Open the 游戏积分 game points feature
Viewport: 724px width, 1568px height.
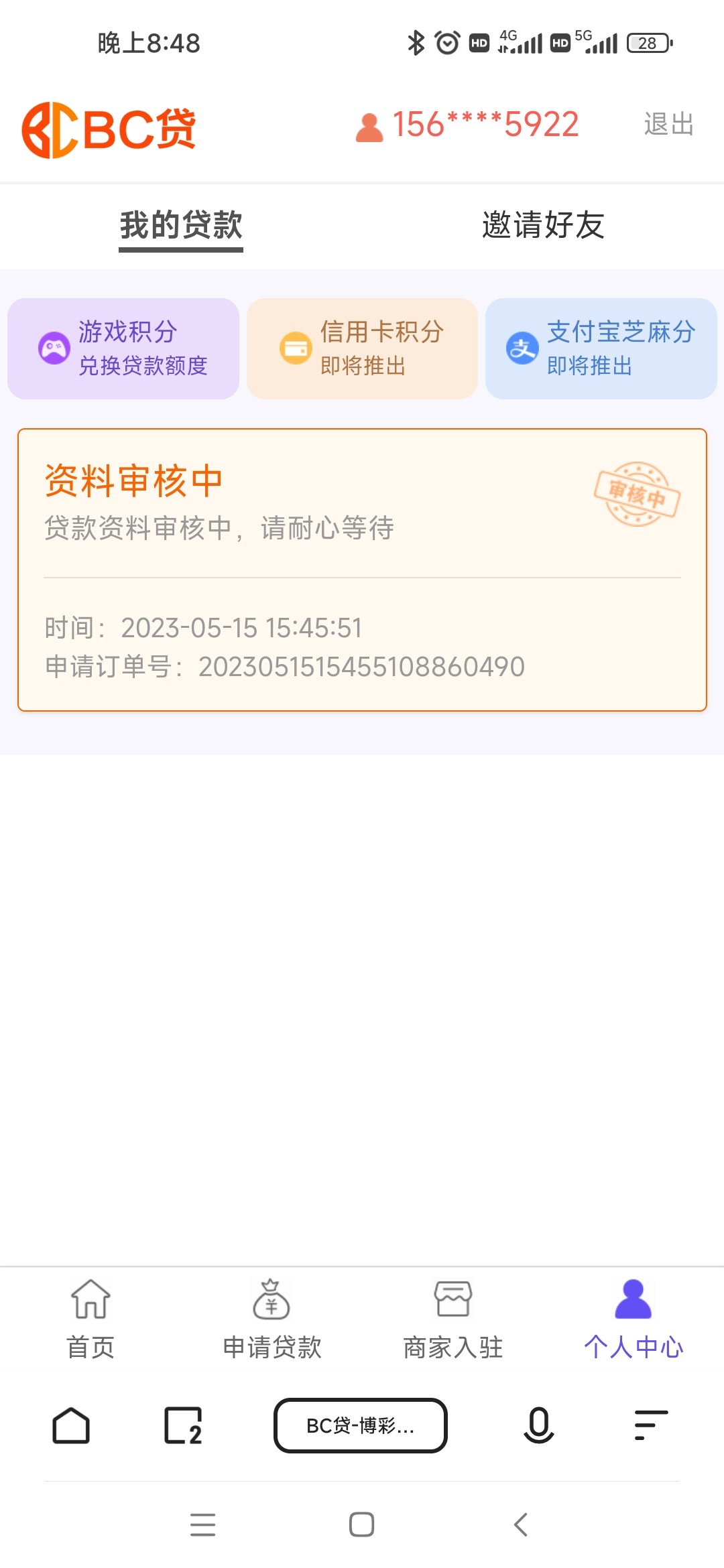point(123,348)
